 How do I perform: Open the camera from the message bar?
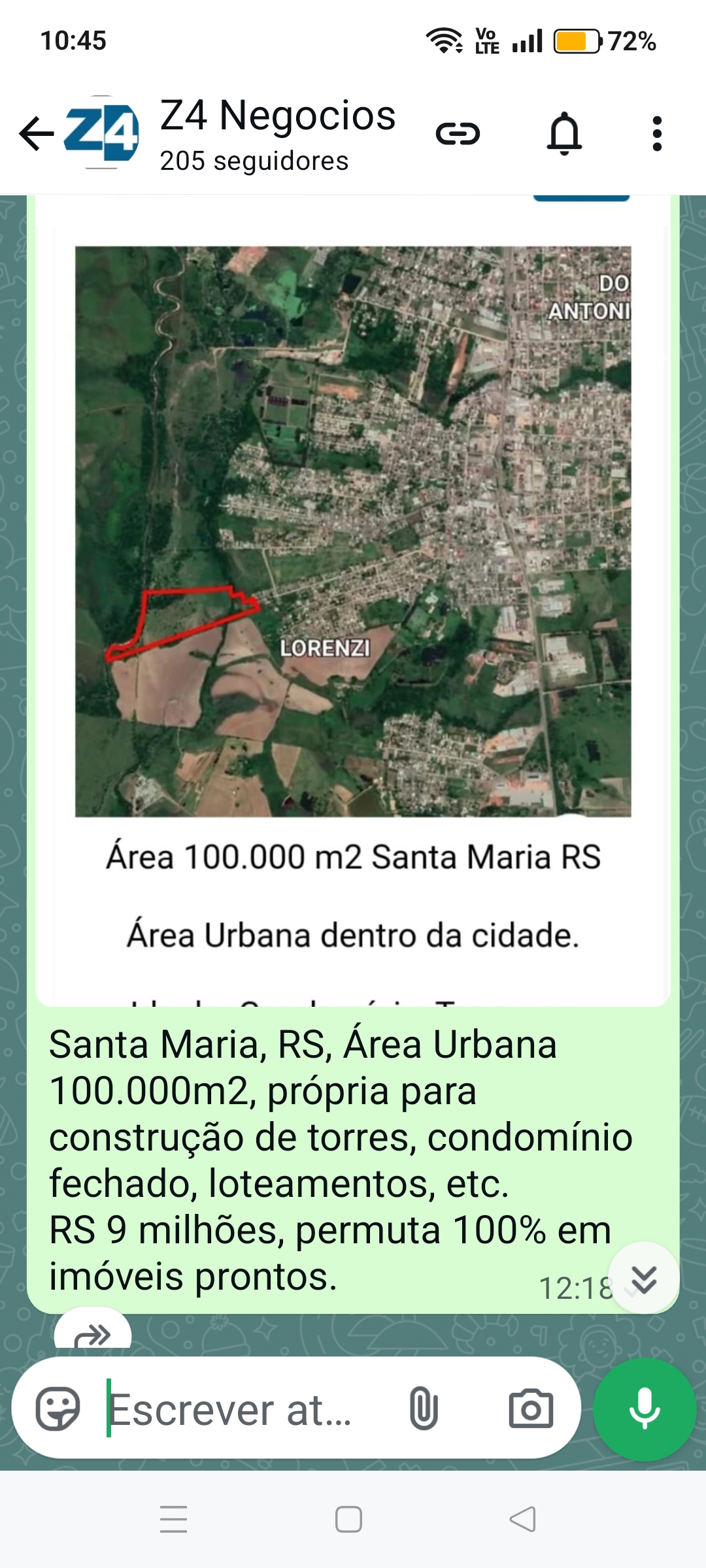[x=530, y=1409]
